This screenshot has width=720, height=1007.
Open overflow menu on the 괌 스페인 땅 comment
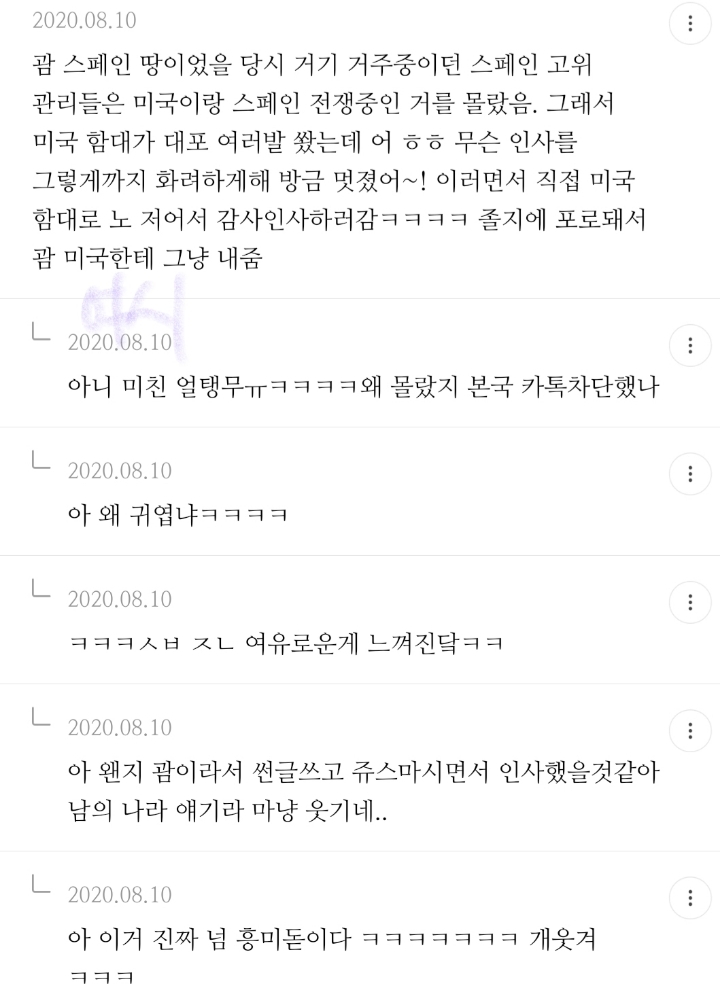point(688,21)
